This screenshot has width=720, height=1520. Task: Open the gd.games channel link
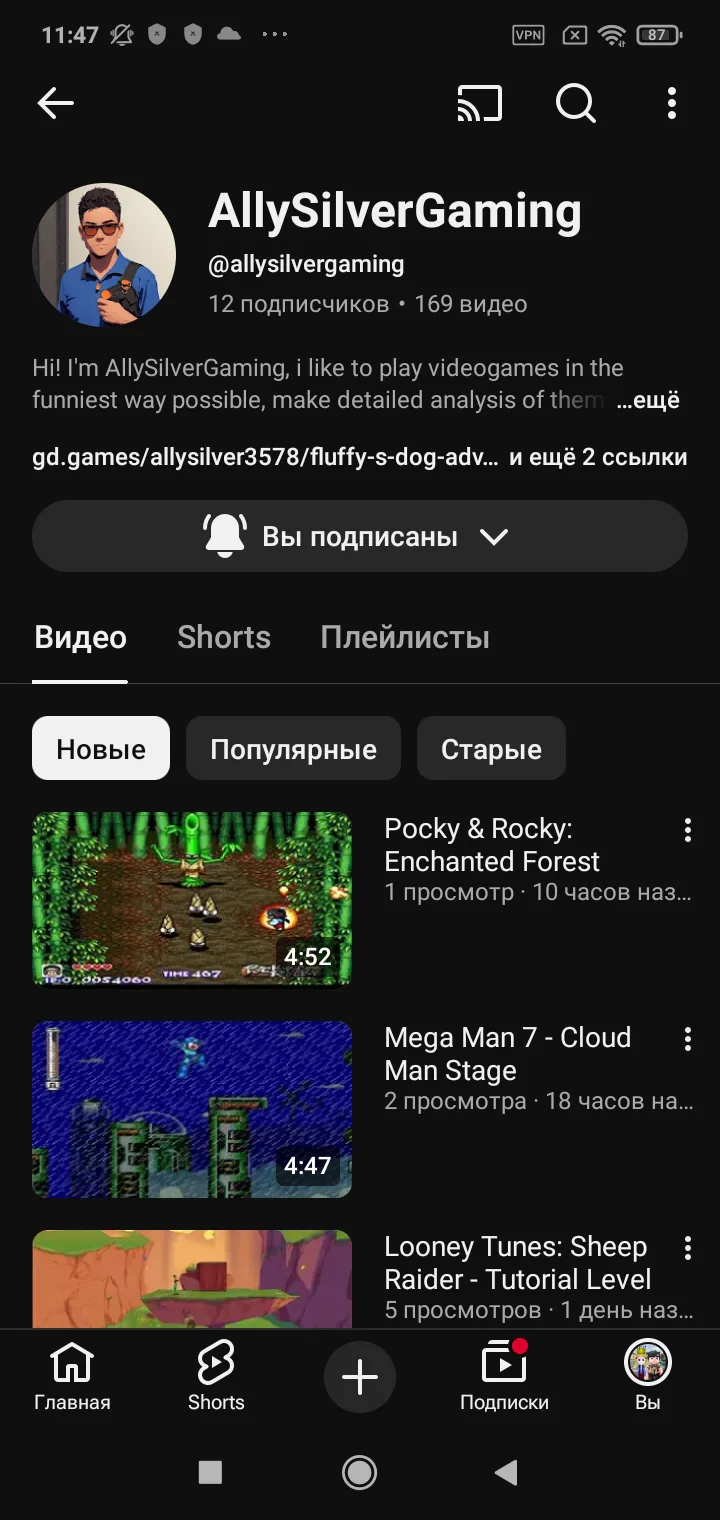[x=265, y=458]
